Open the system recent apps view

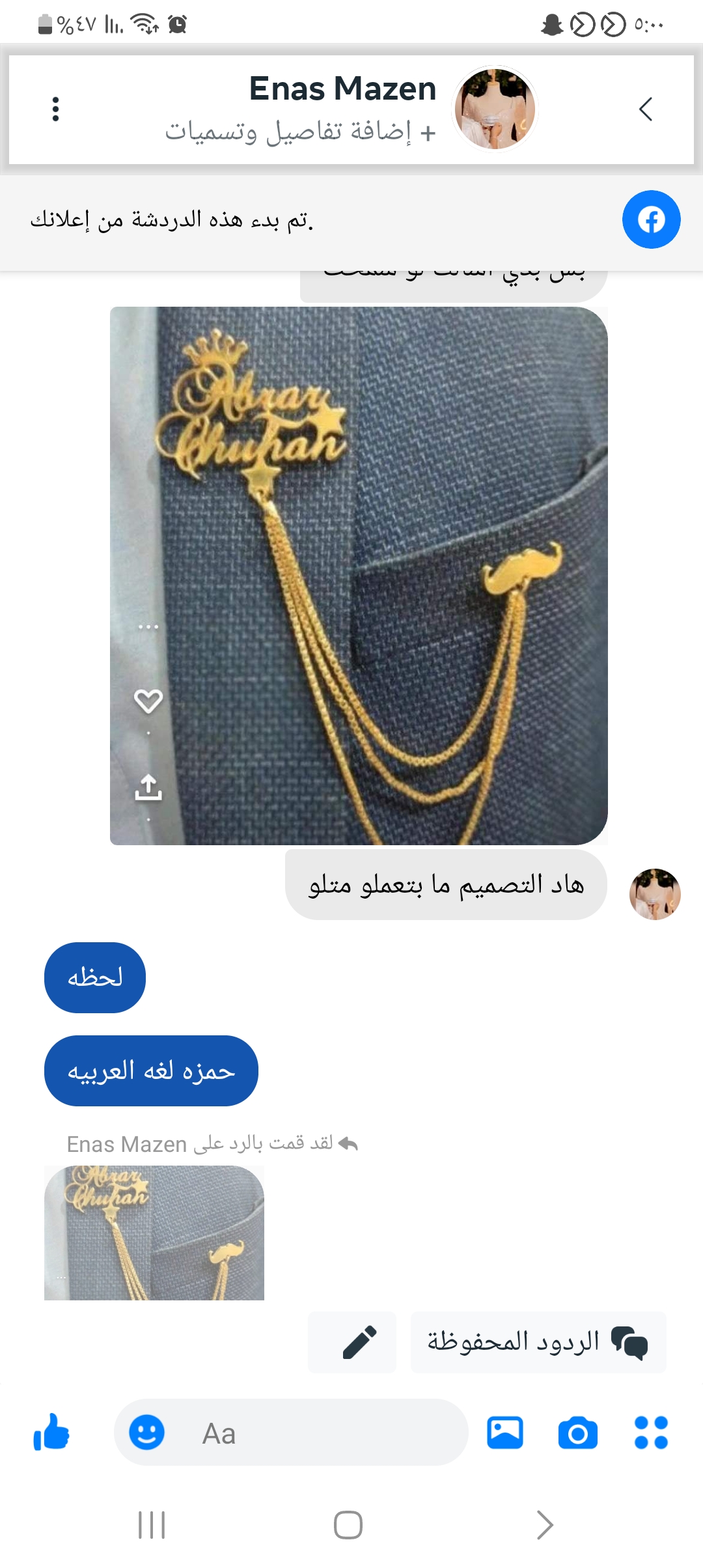(152, 1524)
